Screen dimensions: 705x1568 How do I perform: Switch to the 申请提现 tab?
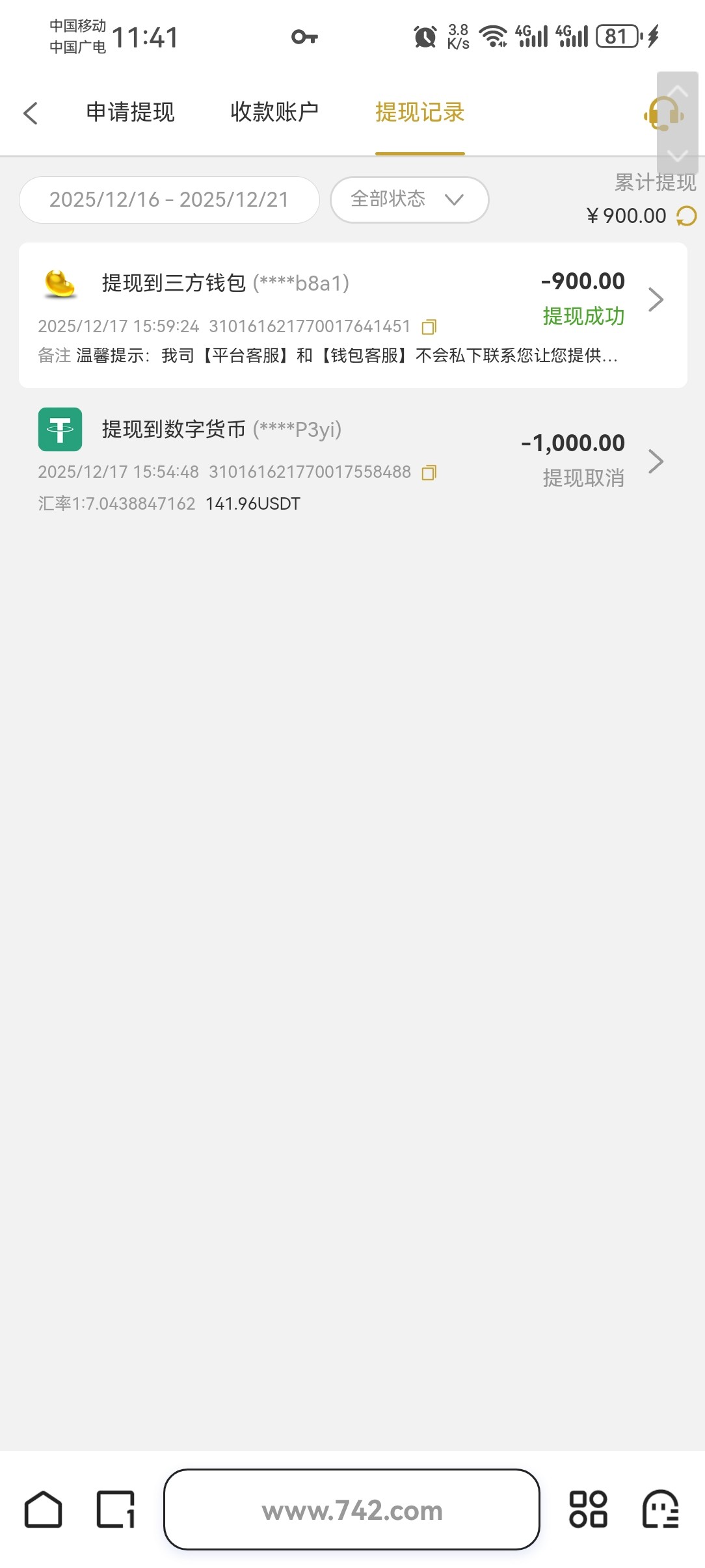pyautogui.click(x=130, y=112)
